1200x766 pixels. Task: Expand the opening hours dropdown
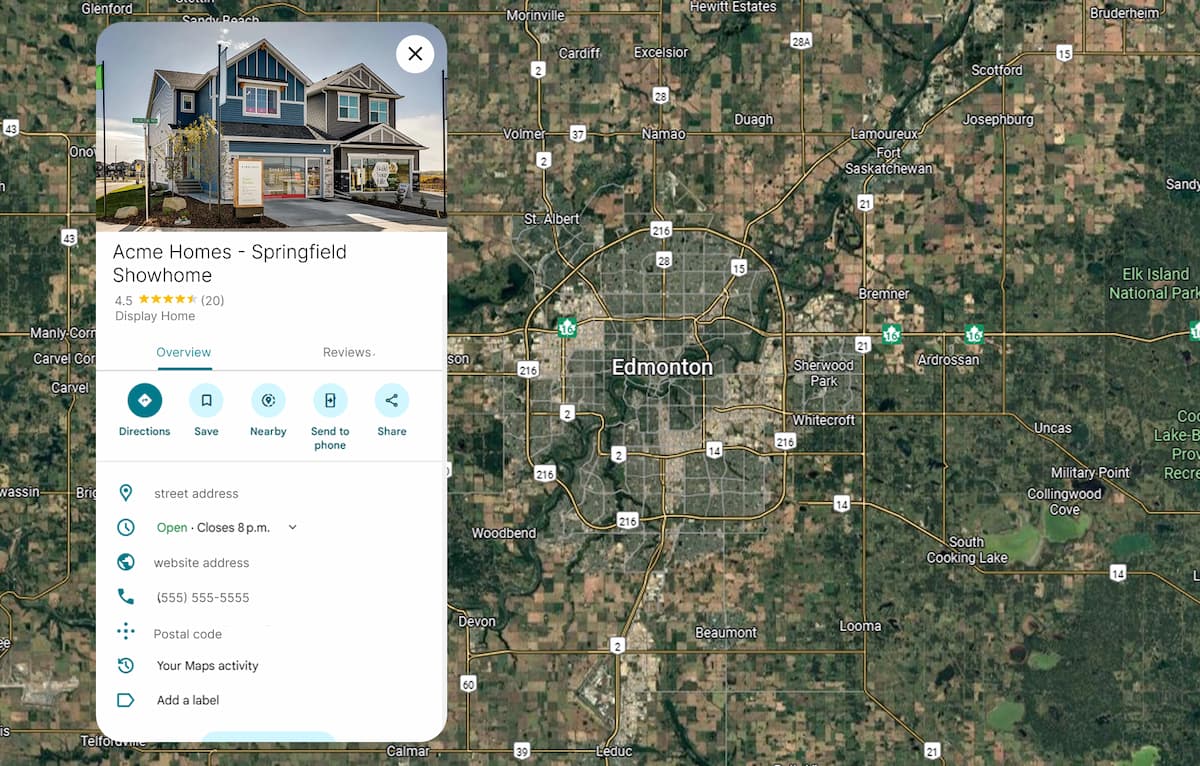(x=293, y=527)
